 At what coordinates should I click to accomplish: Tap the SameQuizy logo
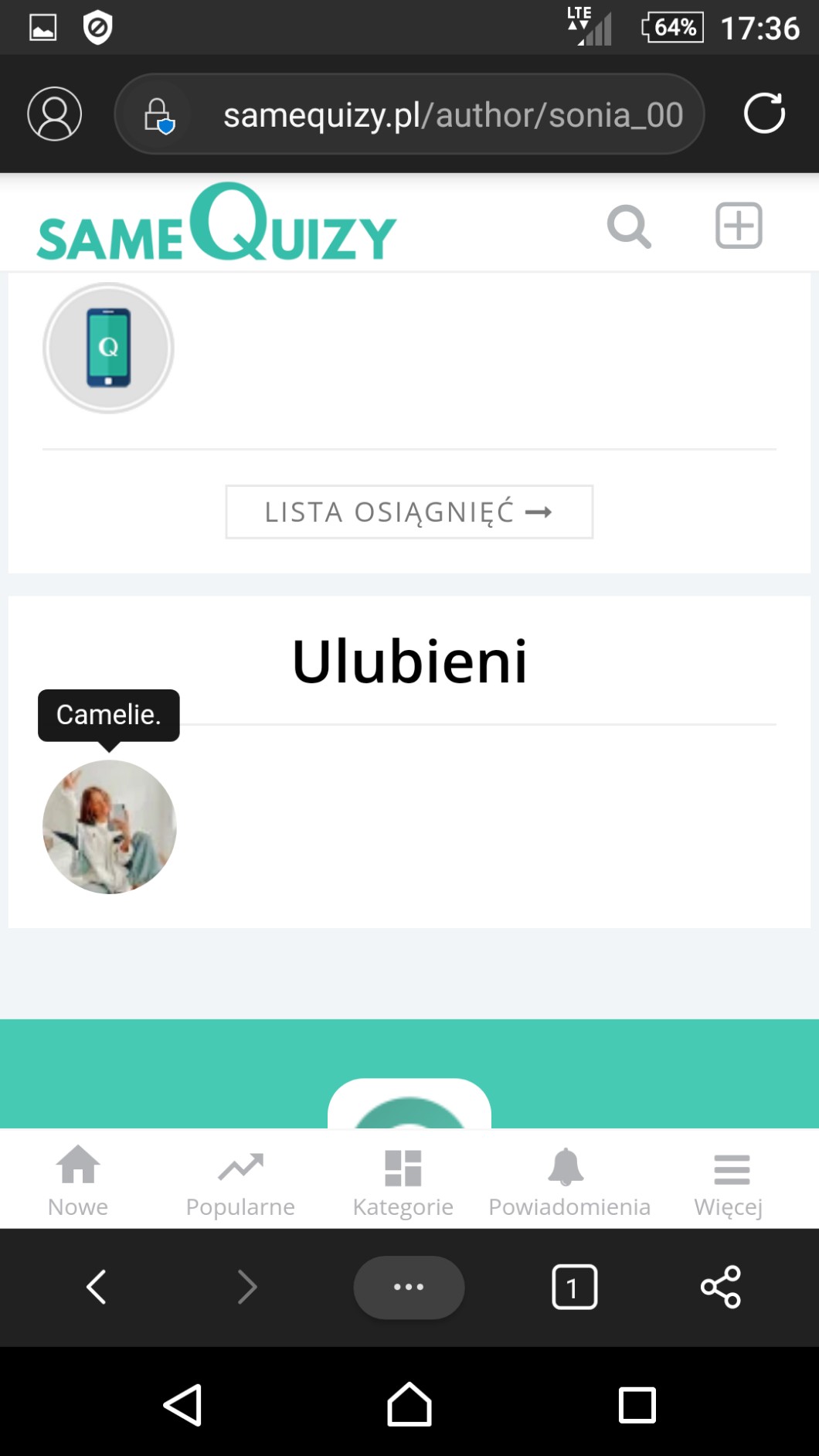click(x=216, y=224)
